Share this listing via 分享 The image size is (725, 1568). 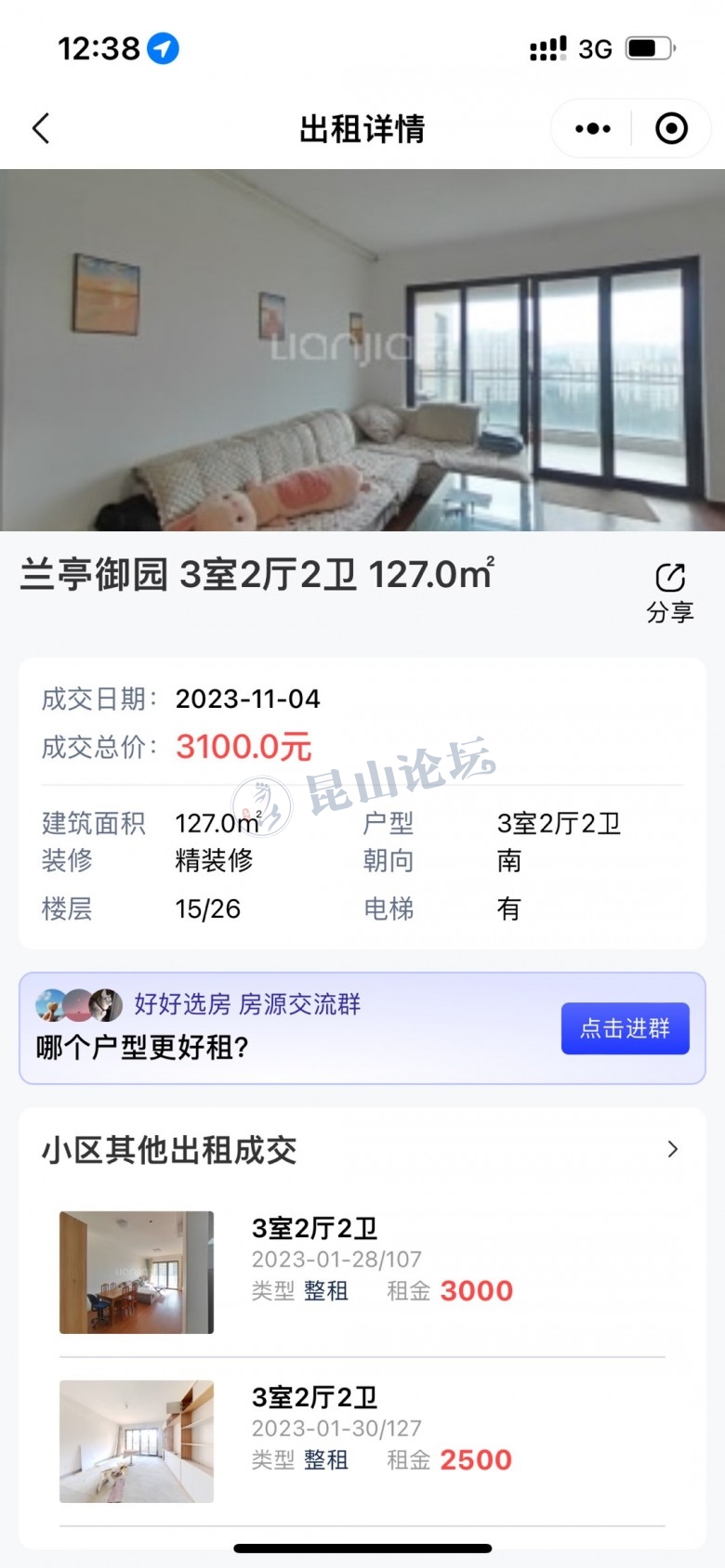[x=670, y=592]
